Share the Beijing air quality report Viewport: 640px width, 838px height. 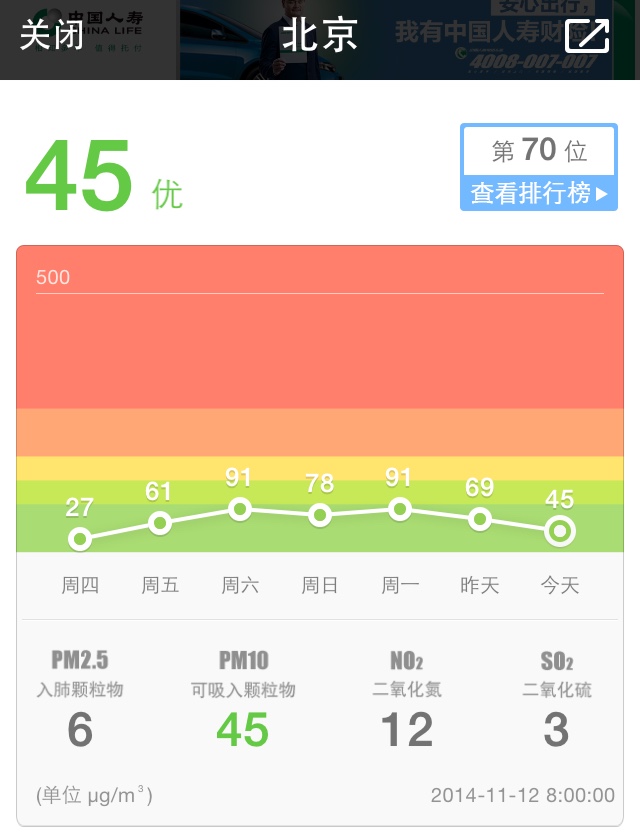point(587,37)
